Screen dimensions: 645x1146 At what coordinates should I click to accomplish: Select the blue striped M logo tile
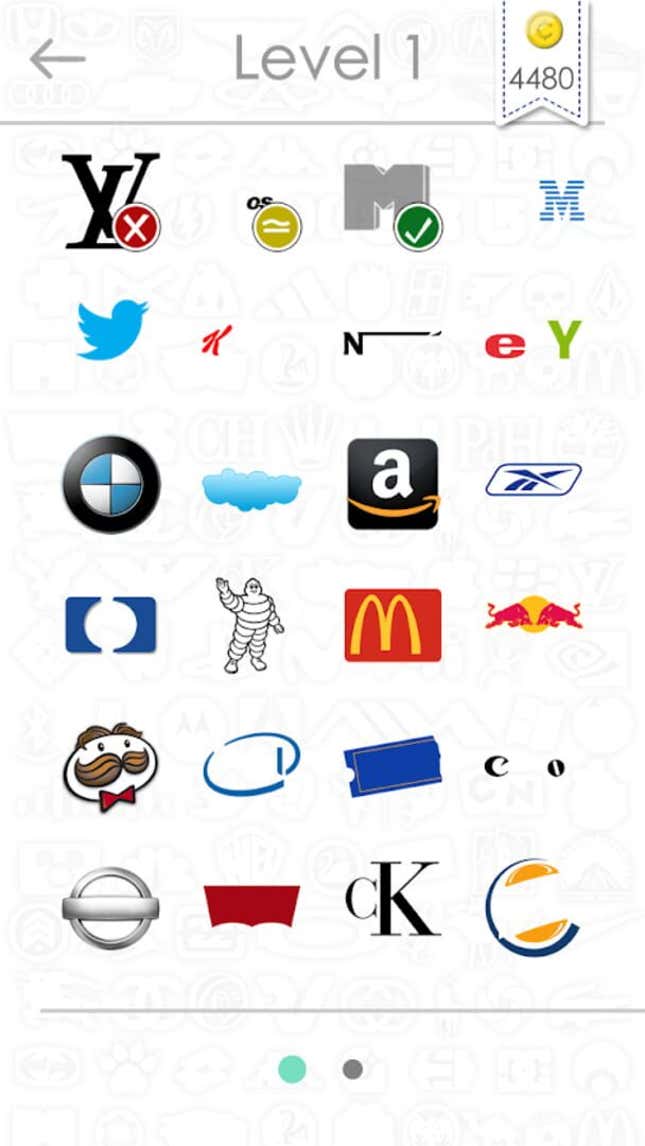coord(561,200)
